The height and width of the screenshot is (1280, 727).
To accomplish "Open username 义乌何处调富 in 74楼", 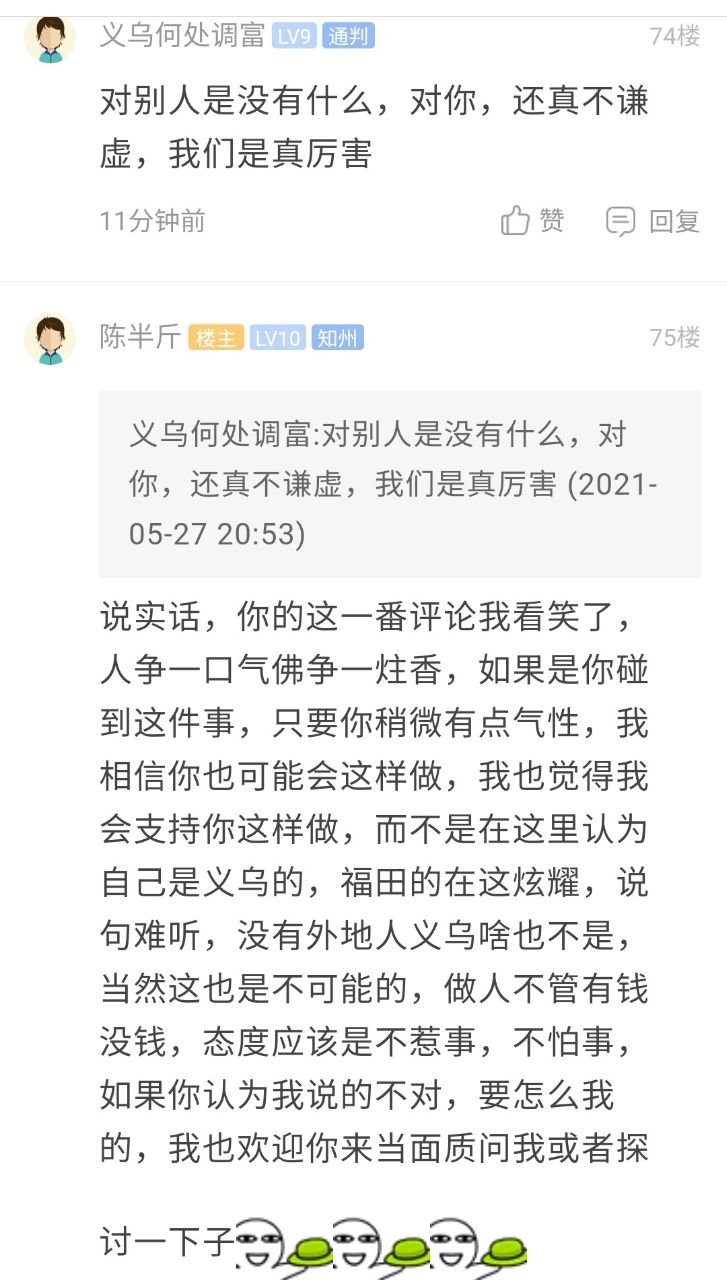I will point(182,36).
